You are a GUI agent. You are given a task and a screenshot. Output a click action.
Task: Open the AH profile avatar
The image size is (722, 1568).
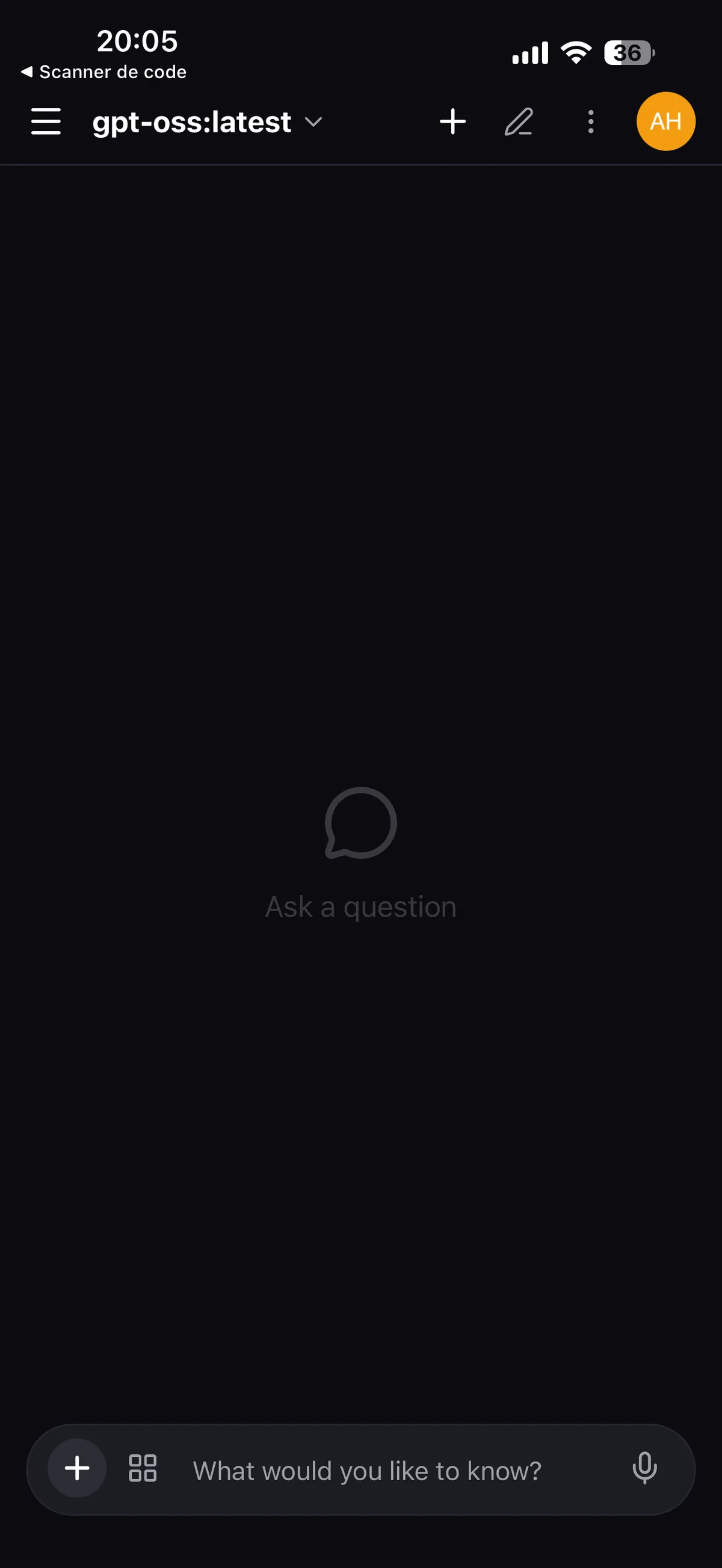coord(665,121)
